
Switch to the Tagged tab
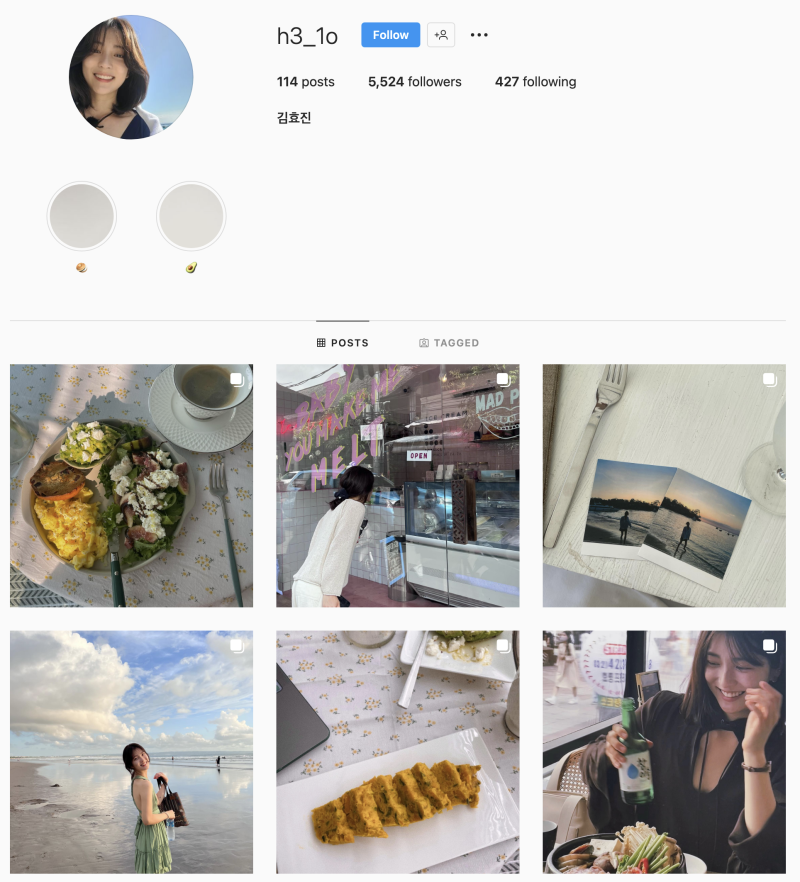[449, 343]
